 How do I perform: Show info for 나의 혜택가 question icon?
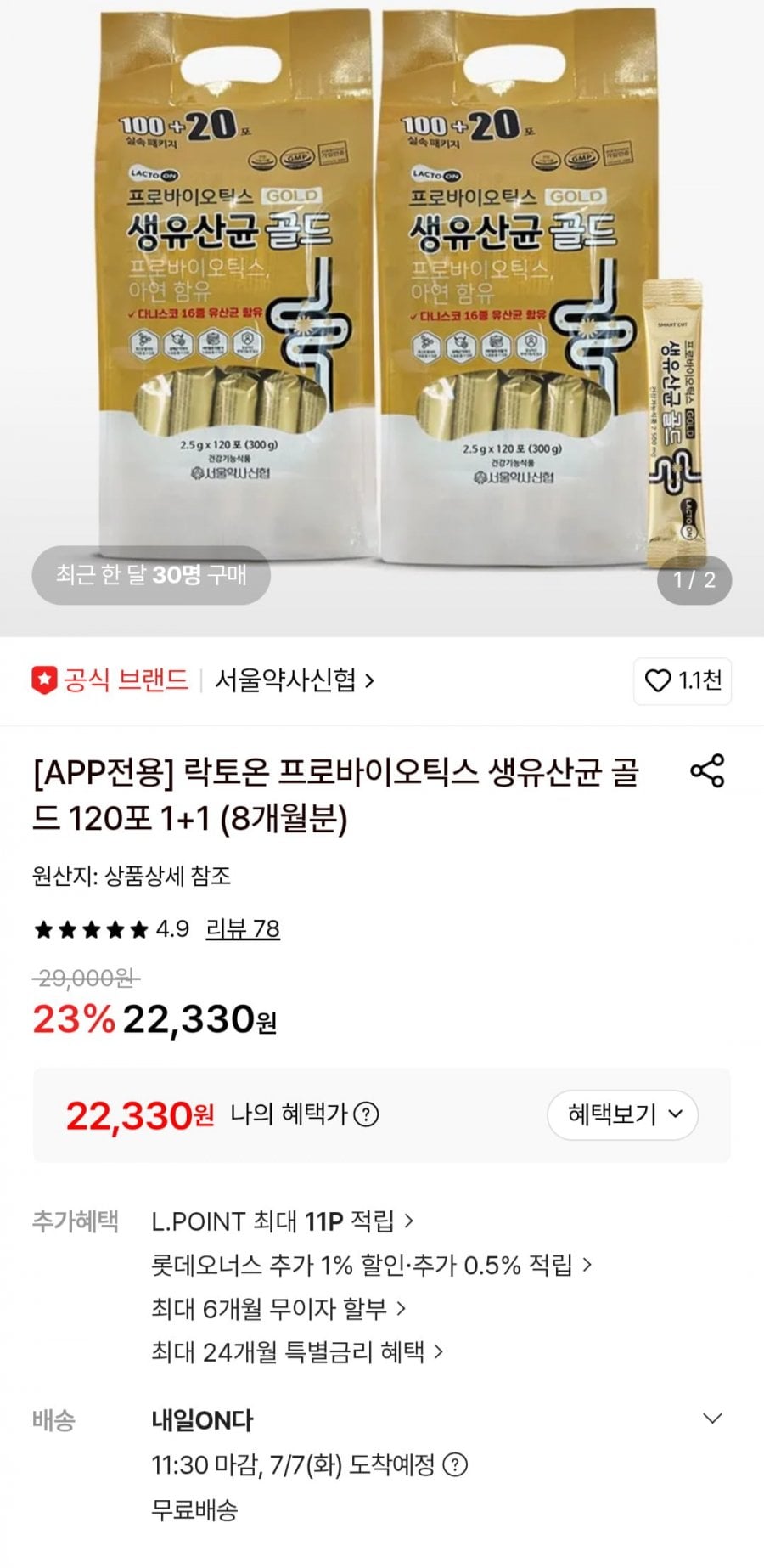366,1114
